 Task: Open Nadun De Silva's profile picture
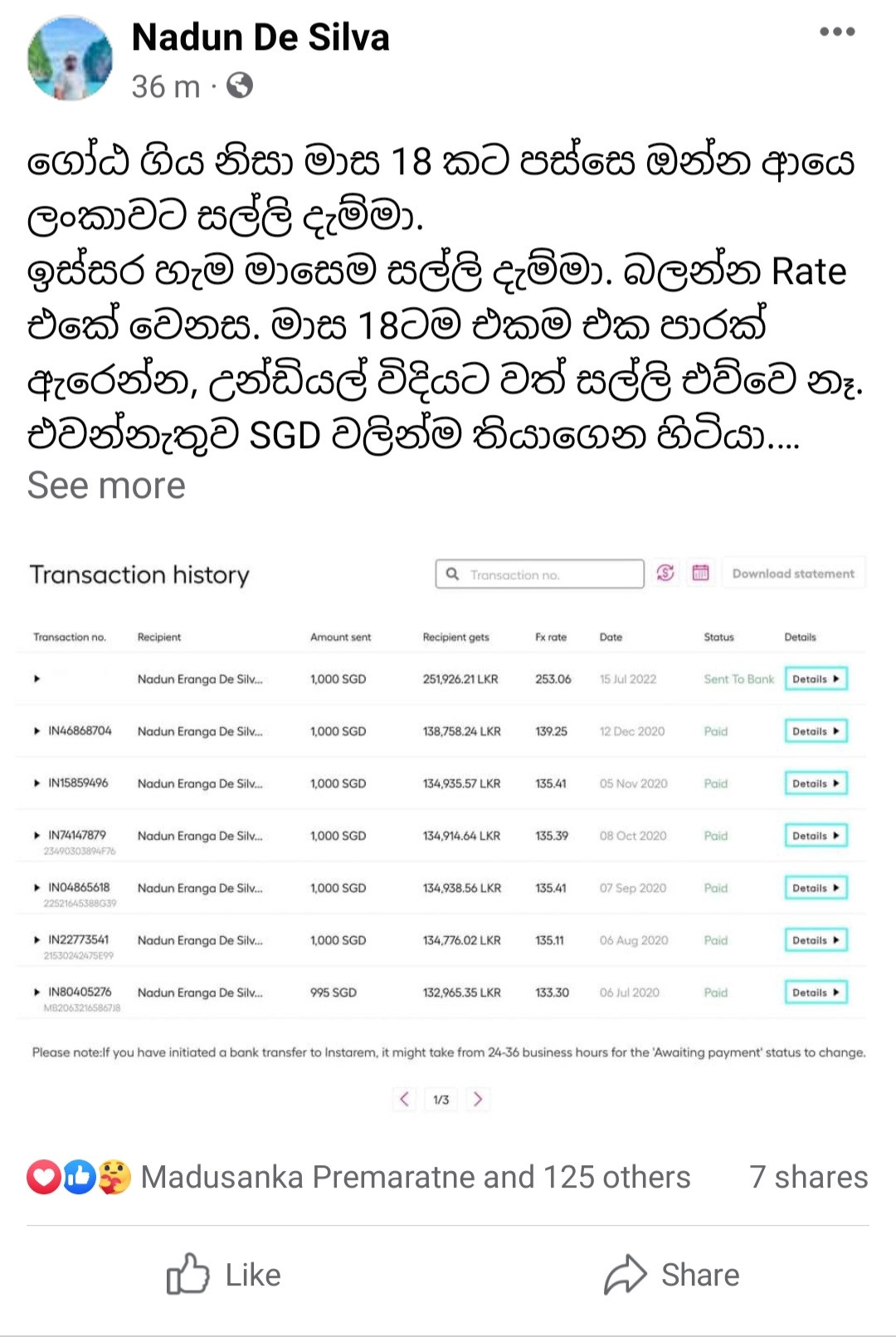(71, 59)
